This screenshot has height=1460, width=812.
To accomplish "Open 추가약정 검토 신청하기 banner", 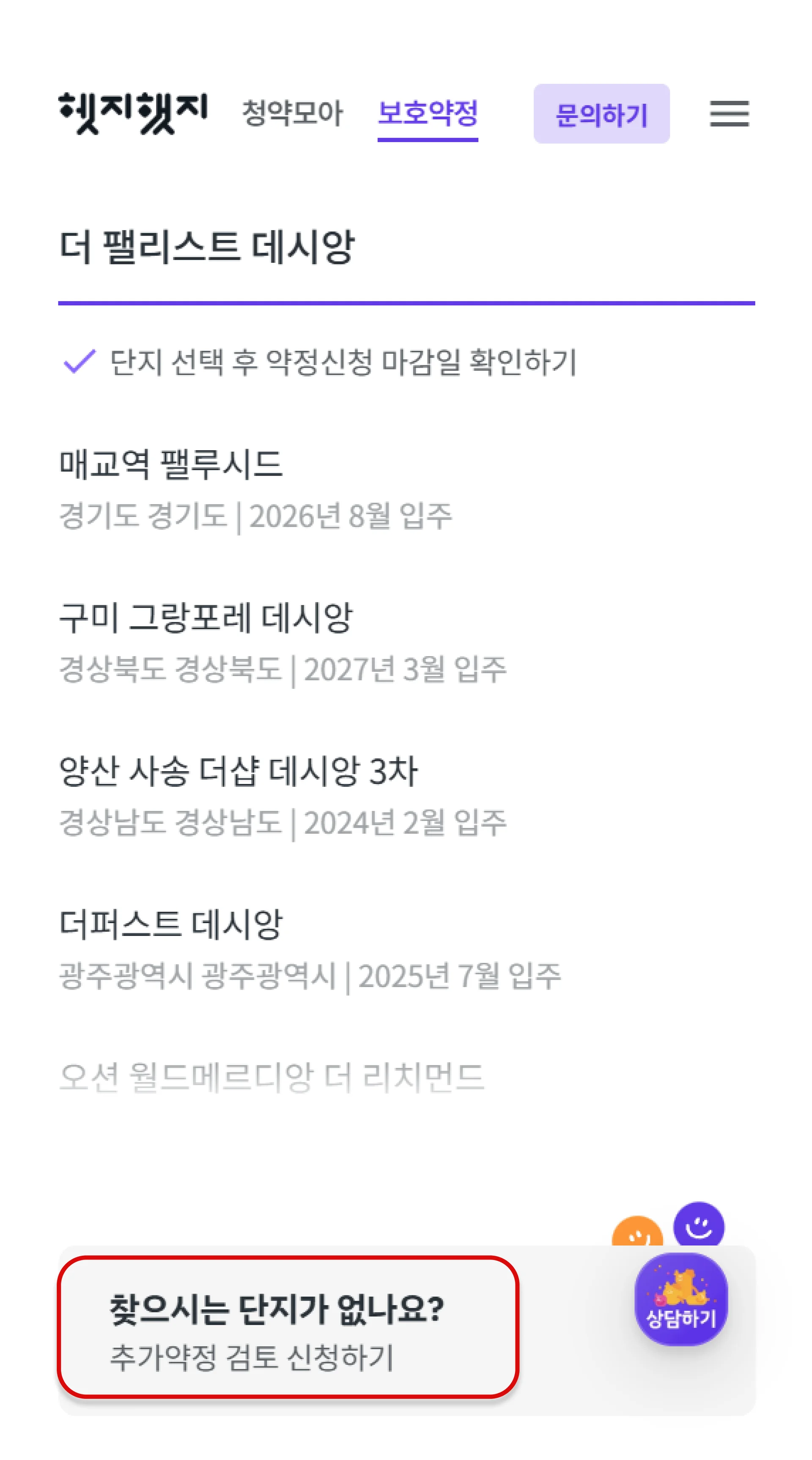I will (x=288, y=1328).
